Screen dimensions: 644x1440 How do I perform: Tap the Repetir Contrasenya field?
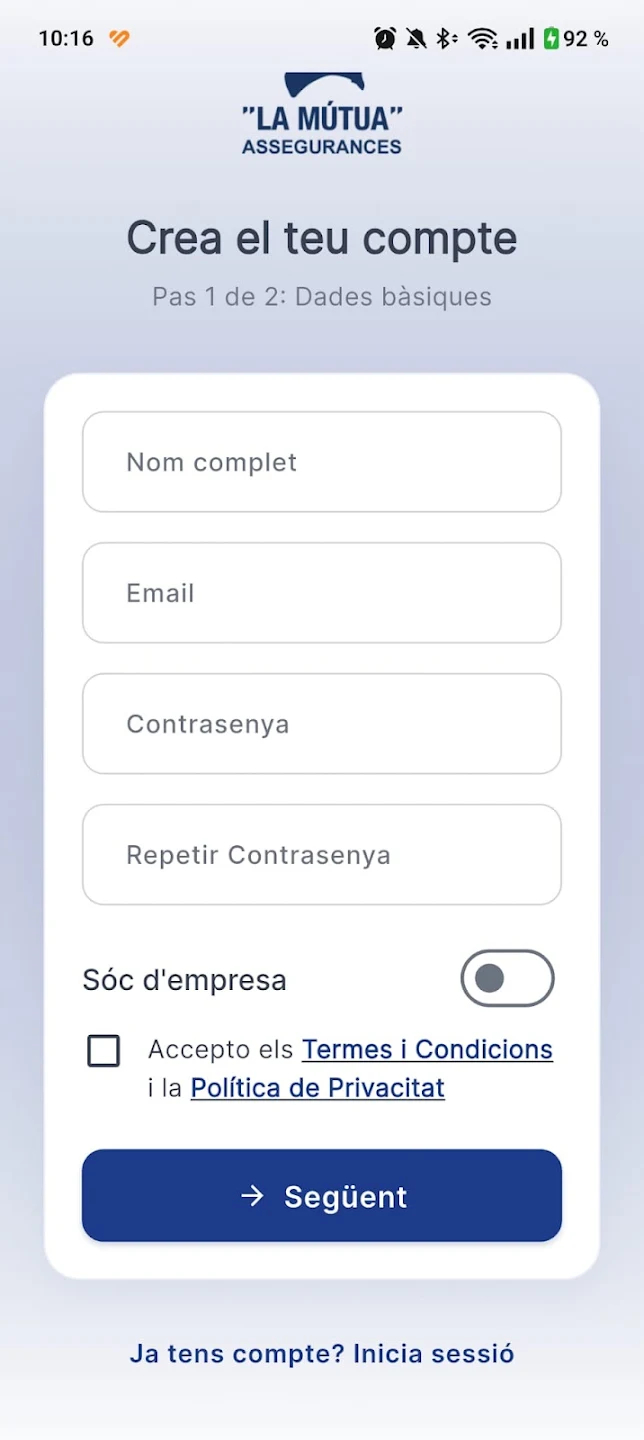(x=321, y=855)
